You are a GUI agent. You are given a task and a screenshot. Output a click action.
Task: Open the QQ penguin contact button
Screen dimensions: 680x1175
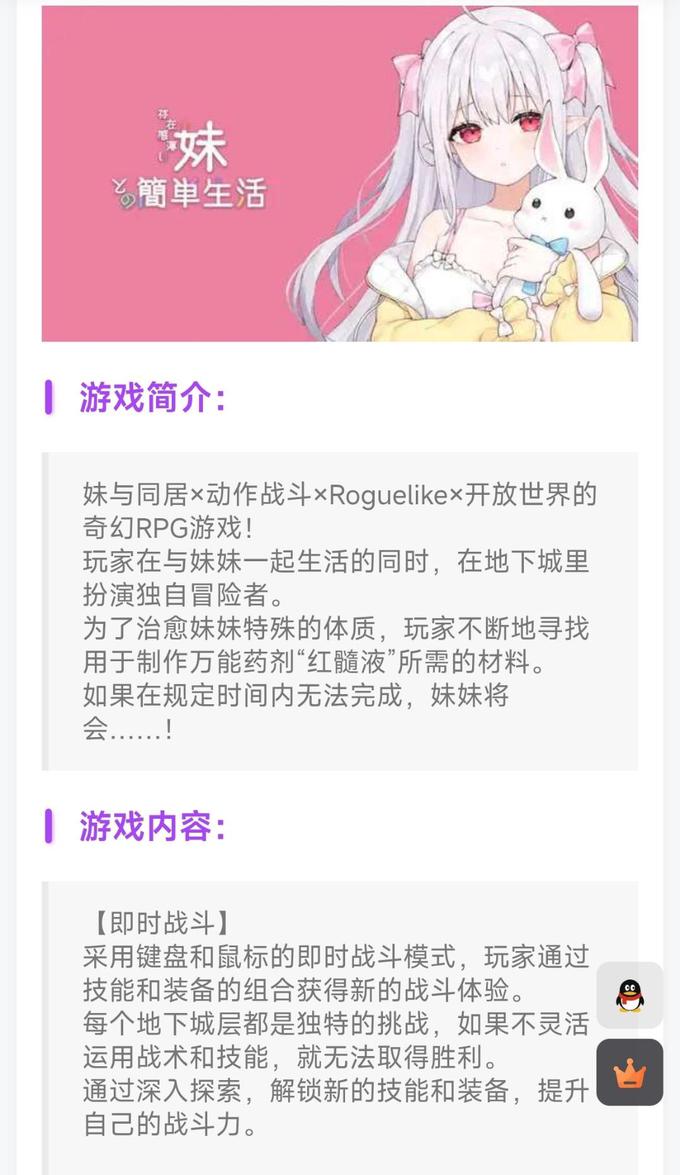click(629, 995)
